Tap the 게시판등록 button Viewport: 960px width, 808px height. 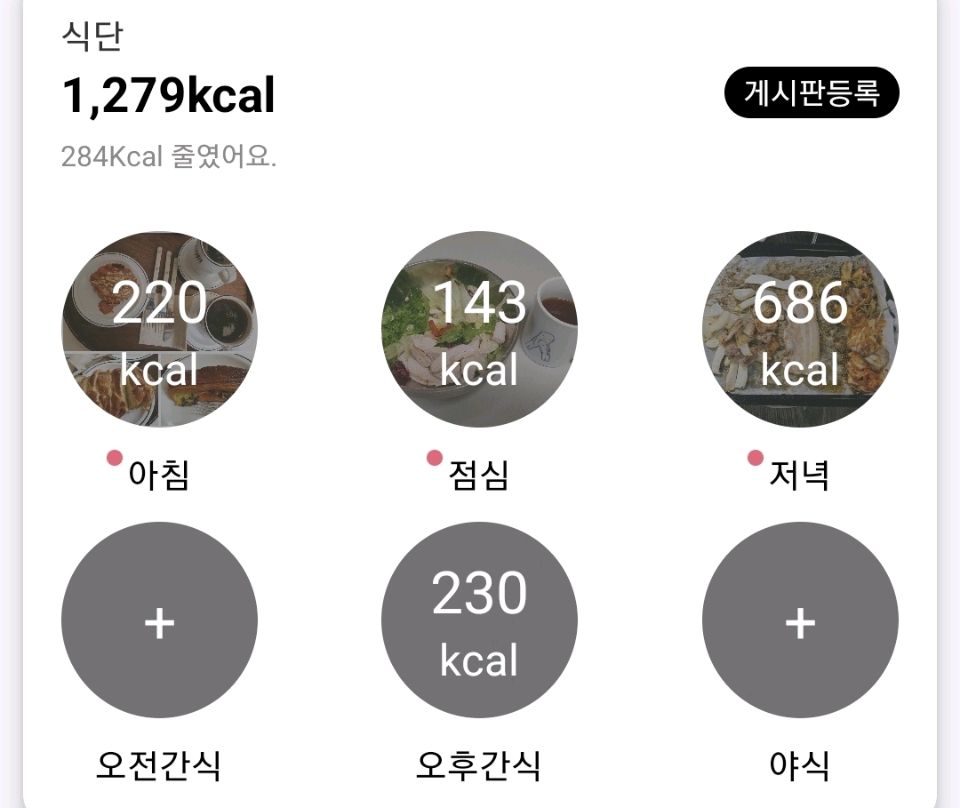(x=811, y=94)
